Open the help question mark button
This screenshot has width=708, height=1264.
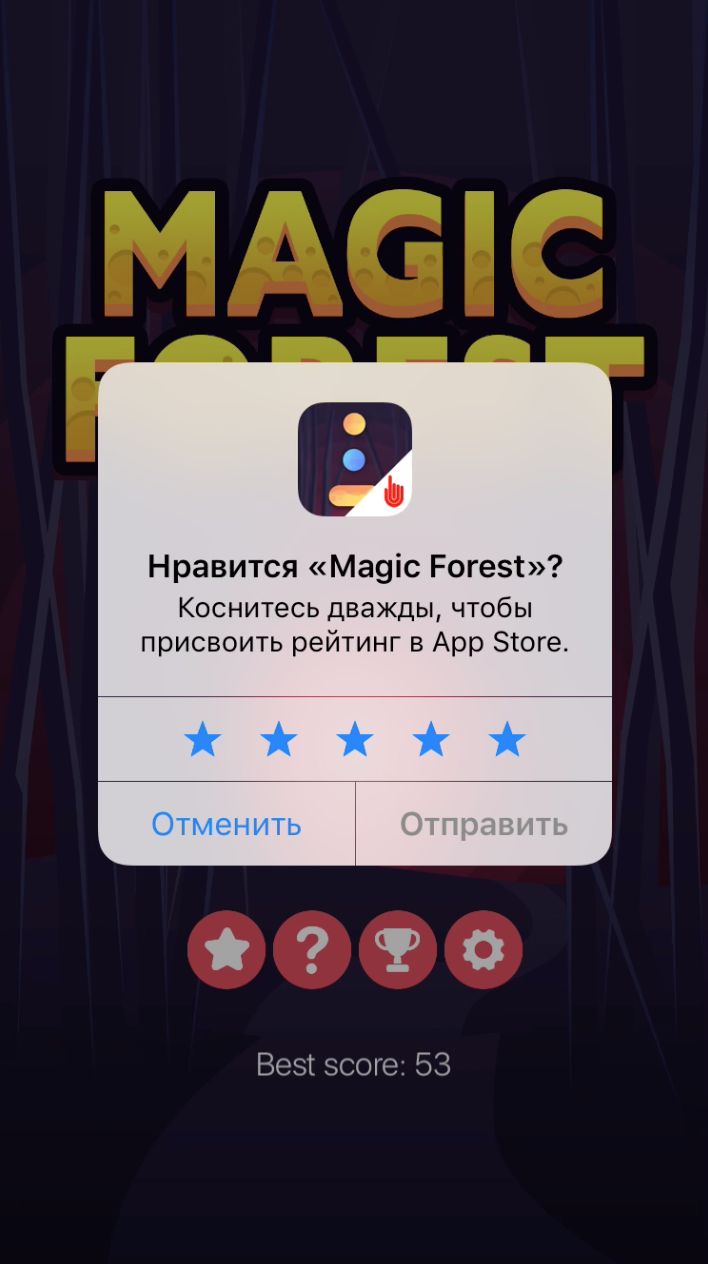[312, 949]
